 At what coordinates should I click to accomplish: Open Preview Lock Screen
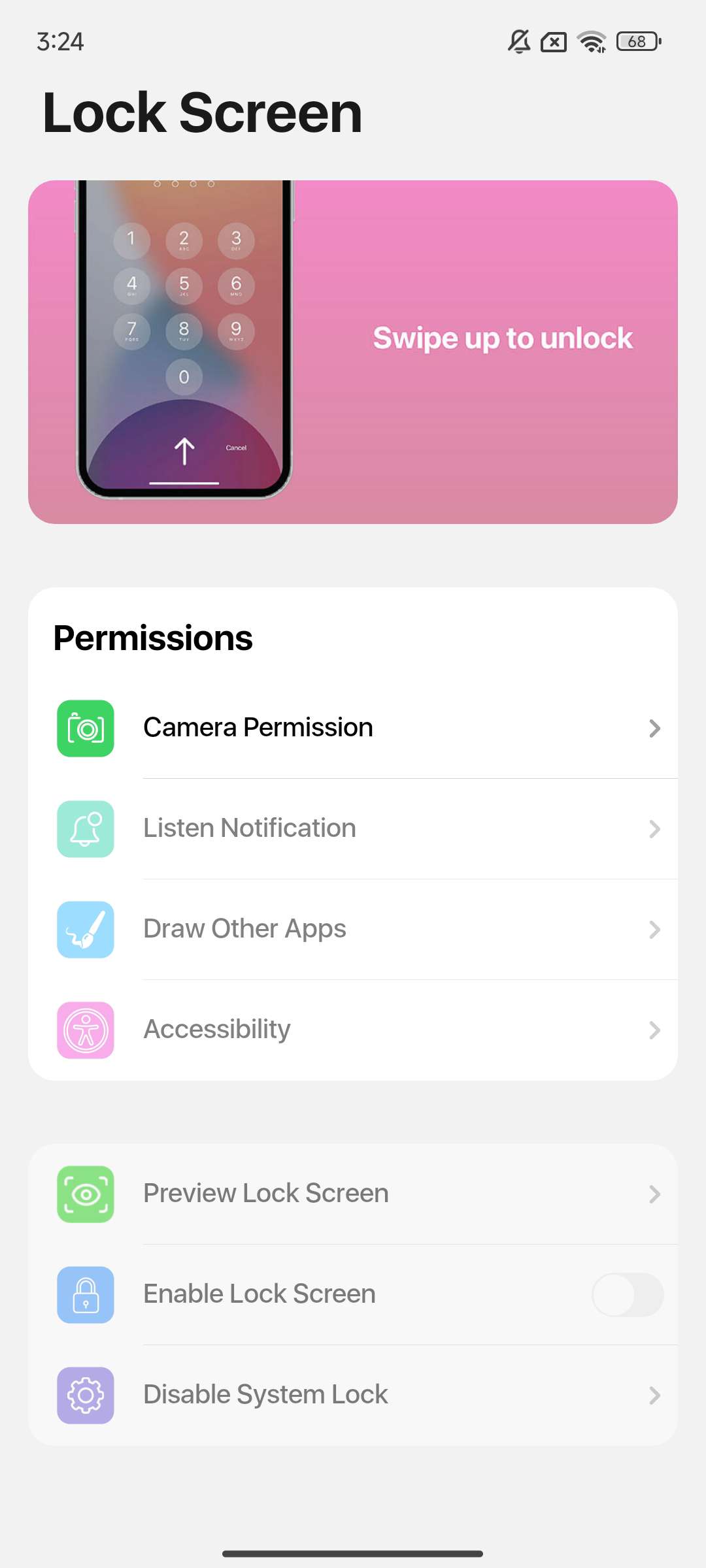click(x=353, y=1194)
